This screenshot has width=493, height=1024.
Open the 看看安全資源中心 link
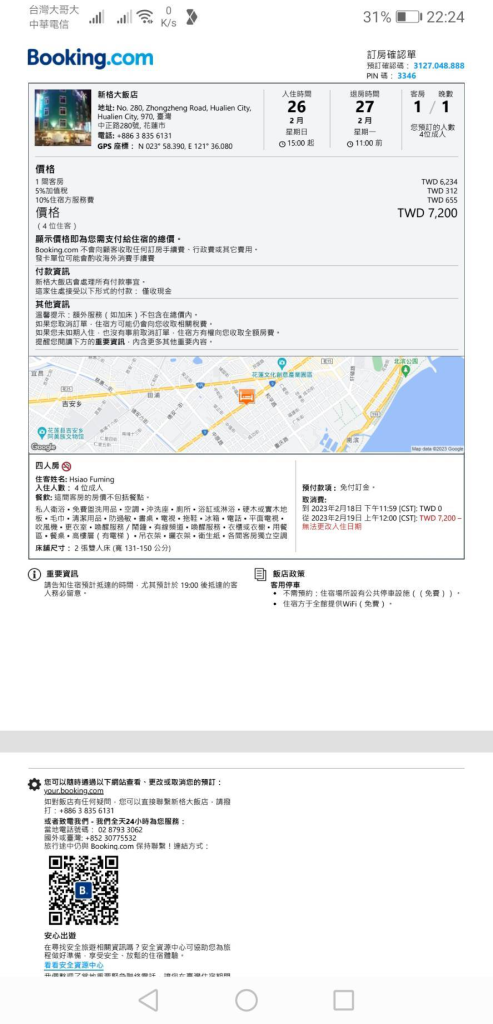tap(74, 965)
